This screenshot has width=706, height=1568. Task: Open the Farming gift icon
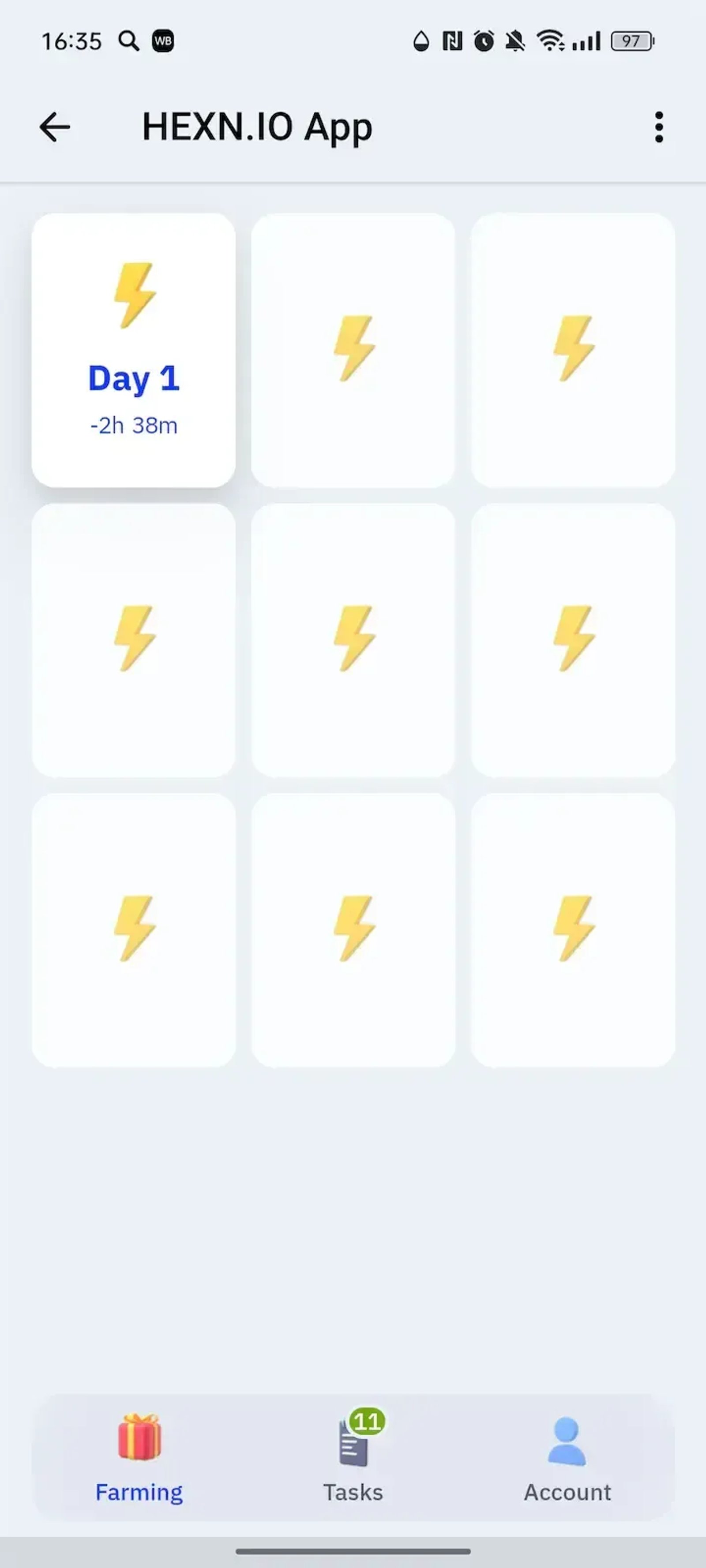[x=138, y=1440]
